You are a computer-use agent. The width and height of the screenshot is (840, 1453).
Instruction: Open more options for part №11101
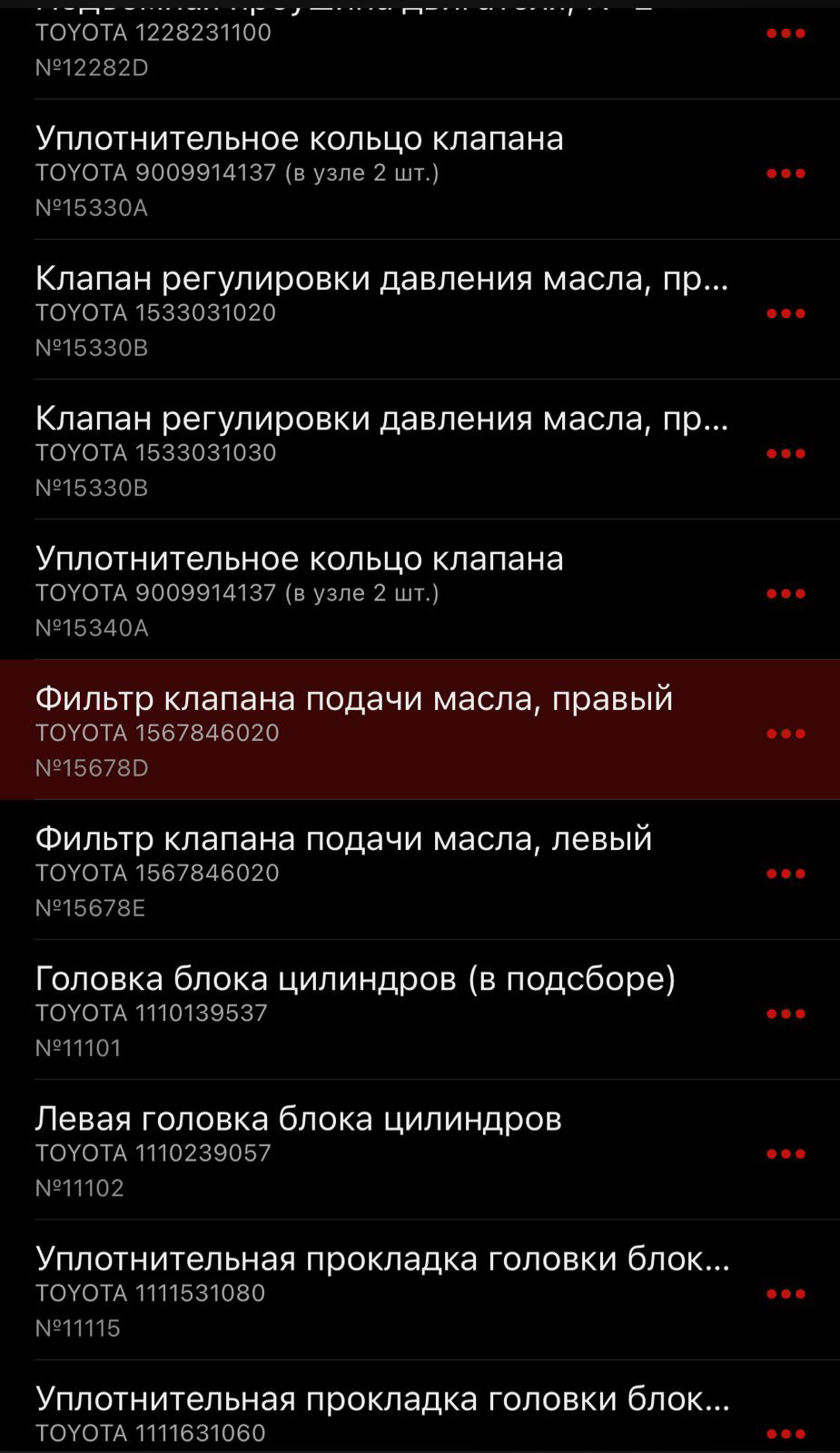tap(786, 1013)
